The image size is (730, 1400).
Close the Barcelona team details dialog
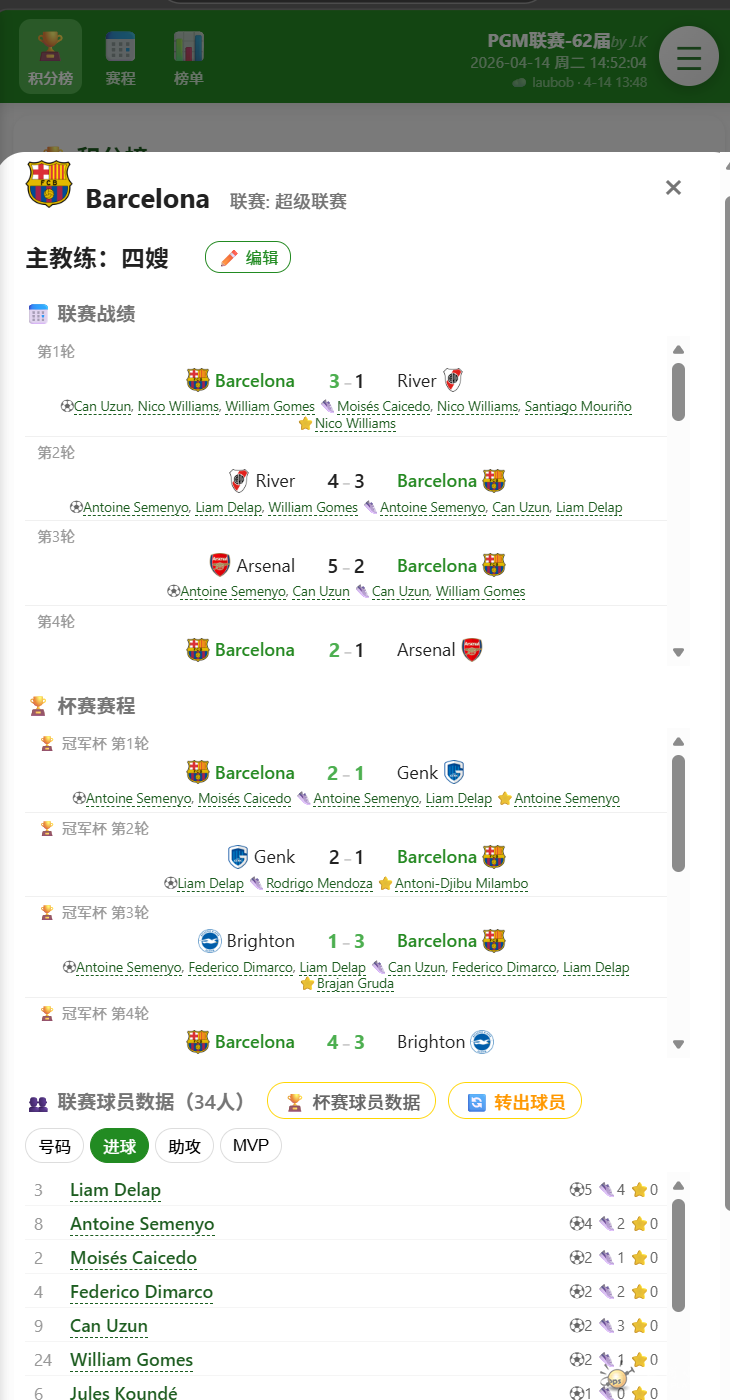pos(673,188)
